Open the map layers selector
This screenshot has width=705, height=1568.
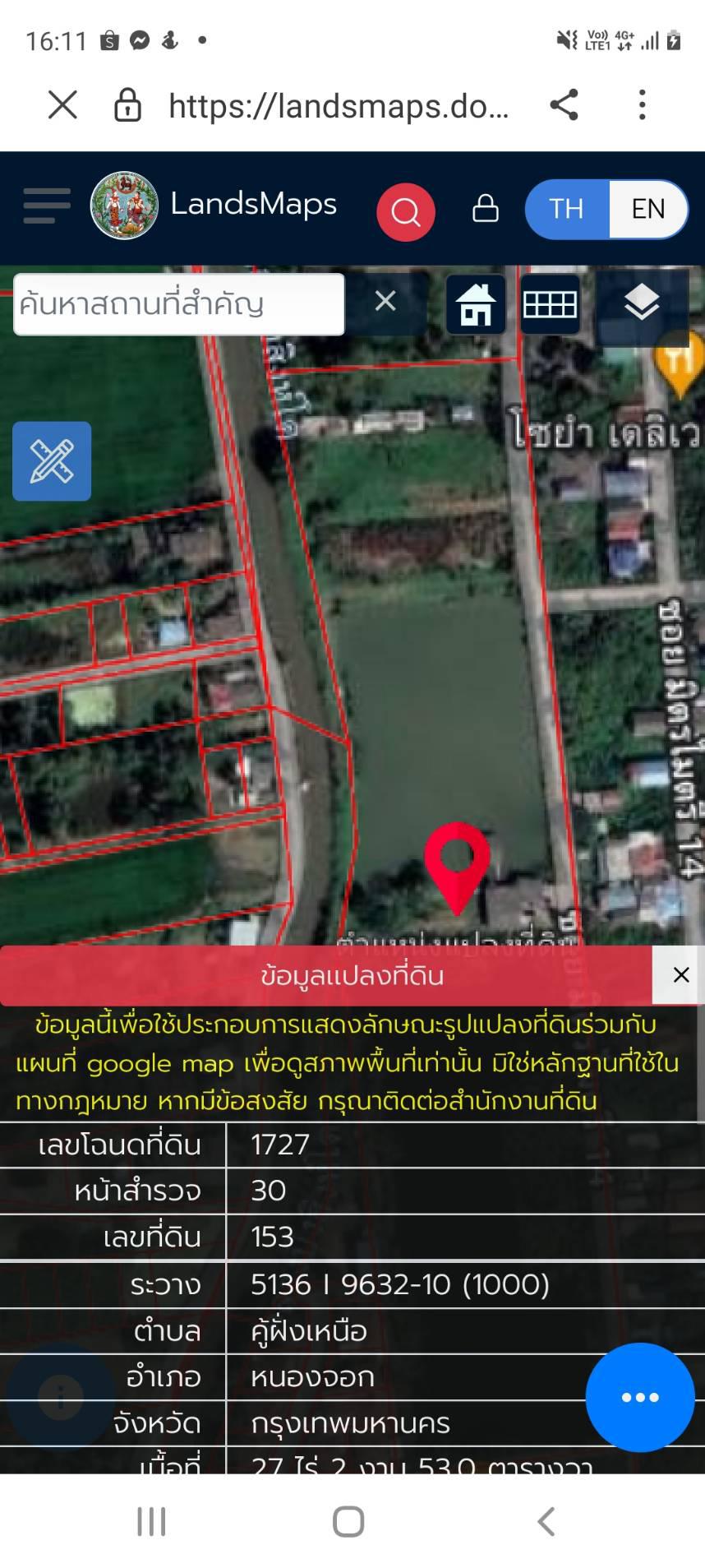(x=642, y=304)
